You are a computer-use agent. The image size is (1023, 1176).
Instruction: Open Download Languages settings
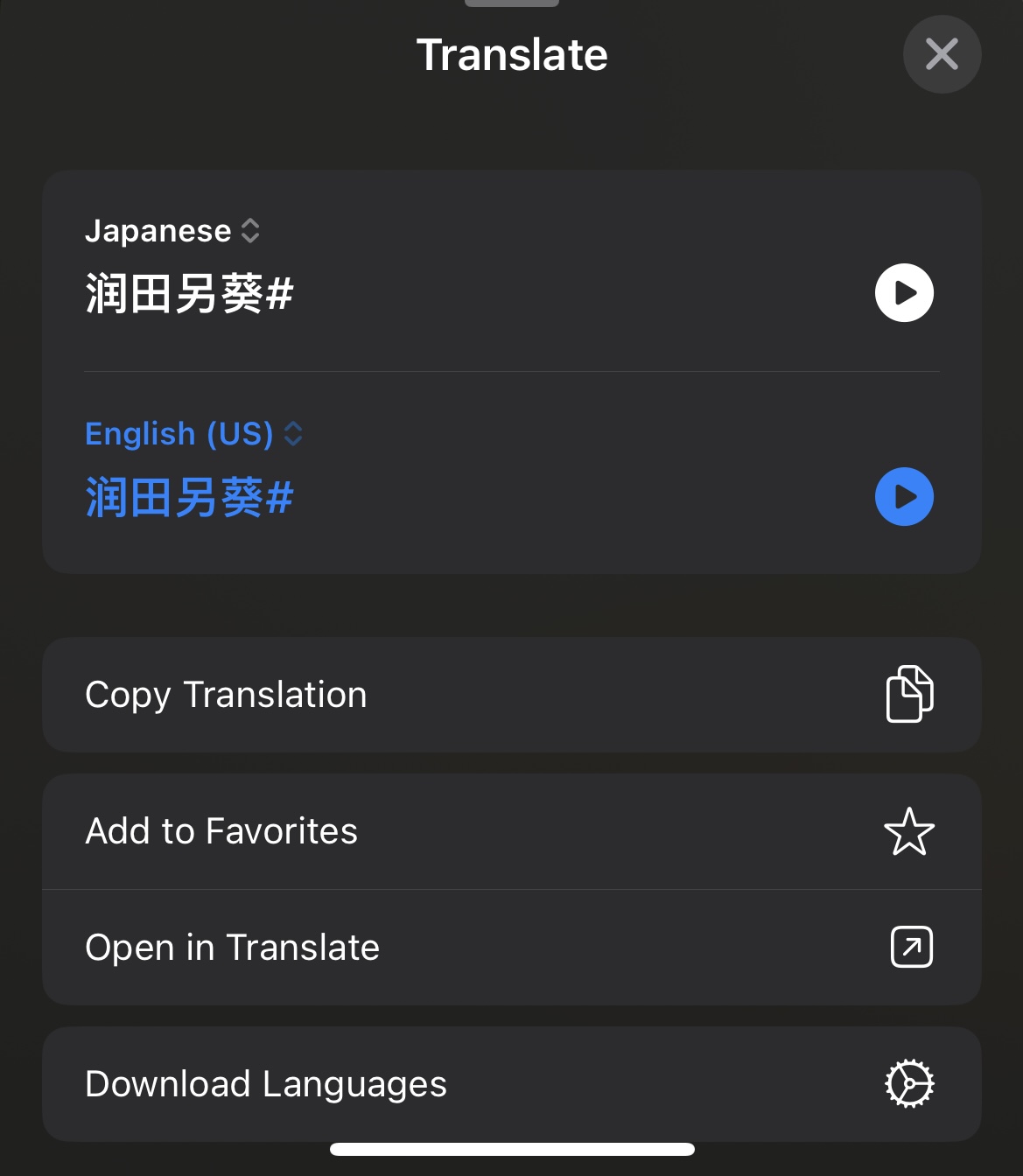coord(511,1084)
